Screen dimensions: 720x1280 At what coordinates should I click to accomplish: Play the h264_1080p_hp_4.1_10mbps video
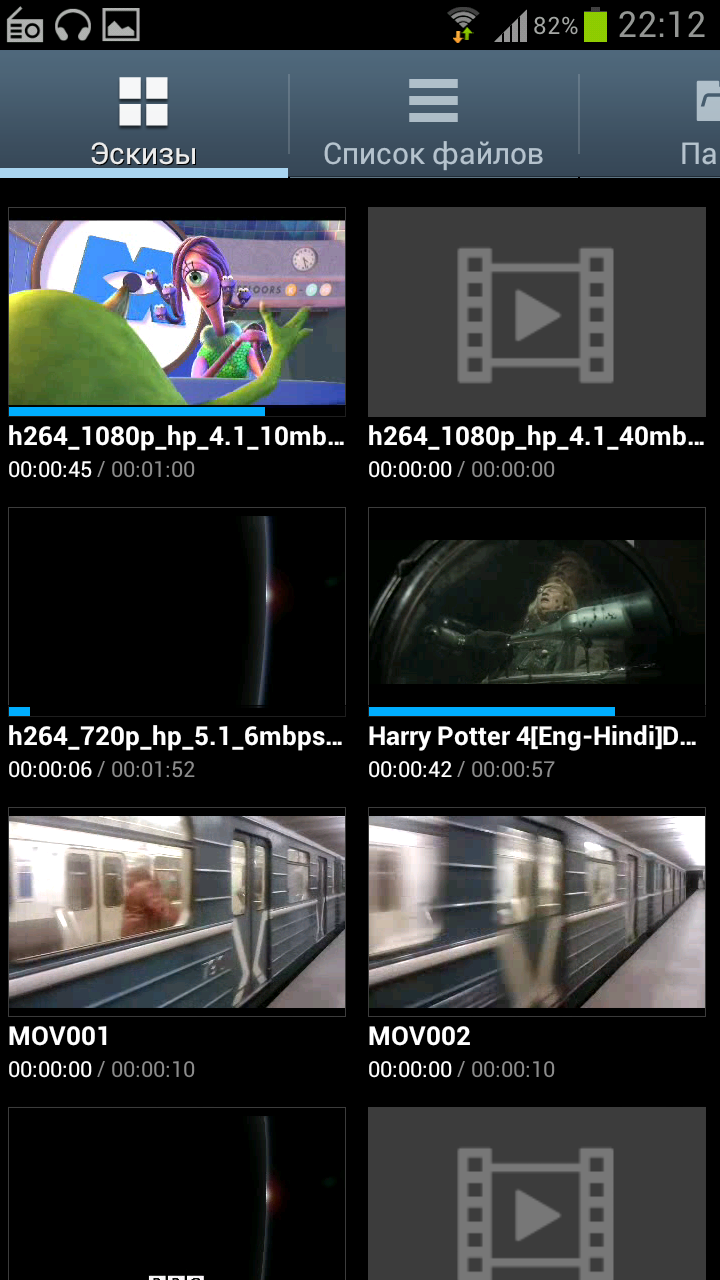pos(177,311)
